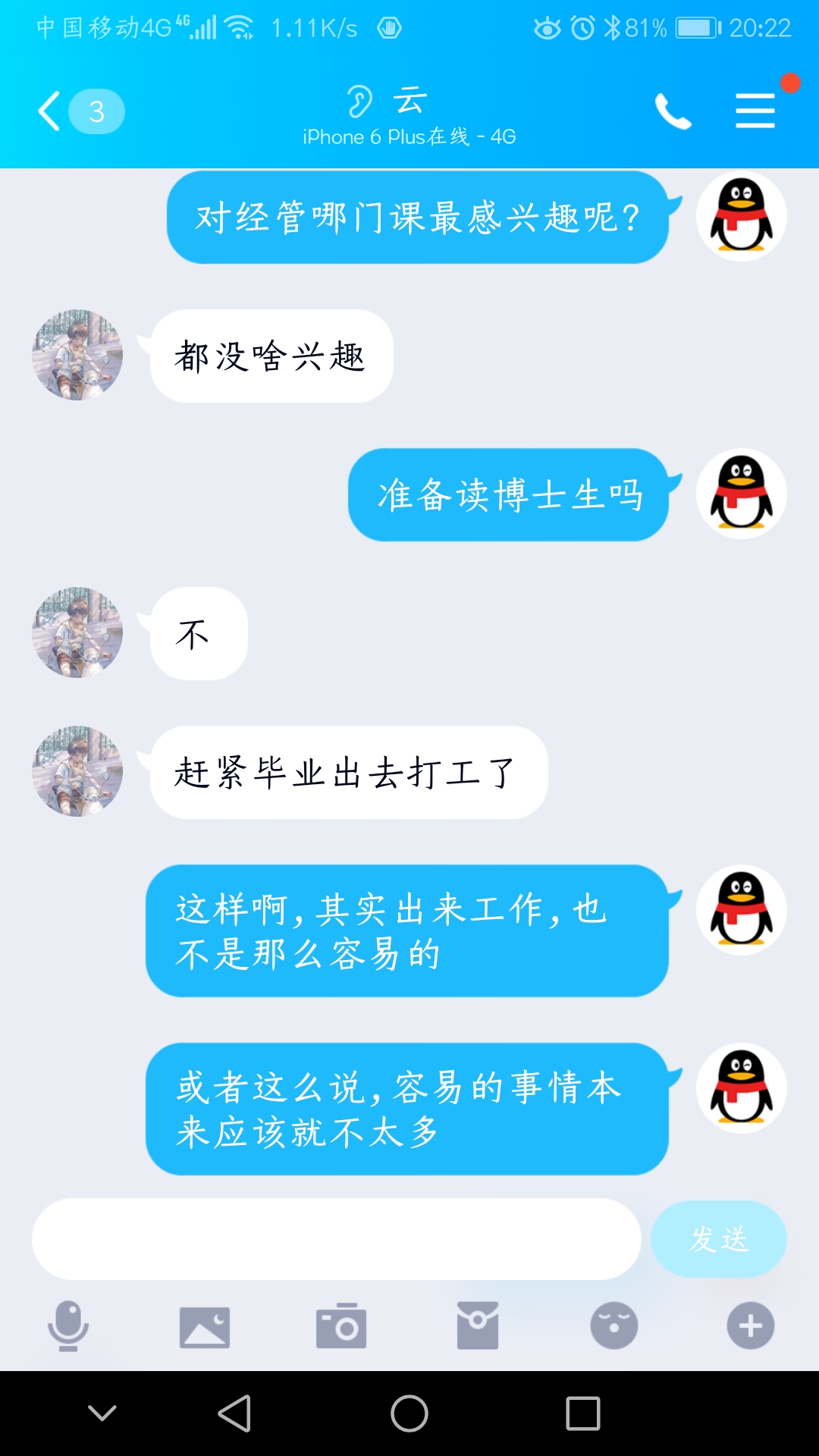The width and height of the screenshot is (819, 1456).
Task: Return to the Android home screen
Action: pos(409,1414)
